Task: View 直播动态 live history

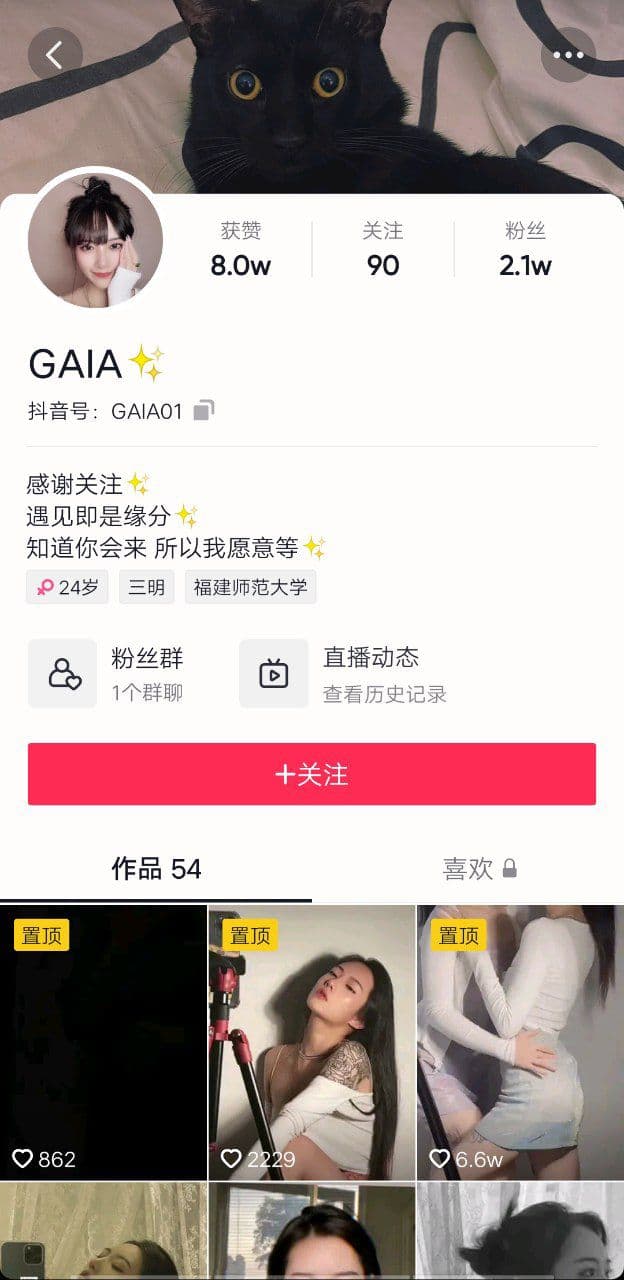Action: tap(343, 674)
